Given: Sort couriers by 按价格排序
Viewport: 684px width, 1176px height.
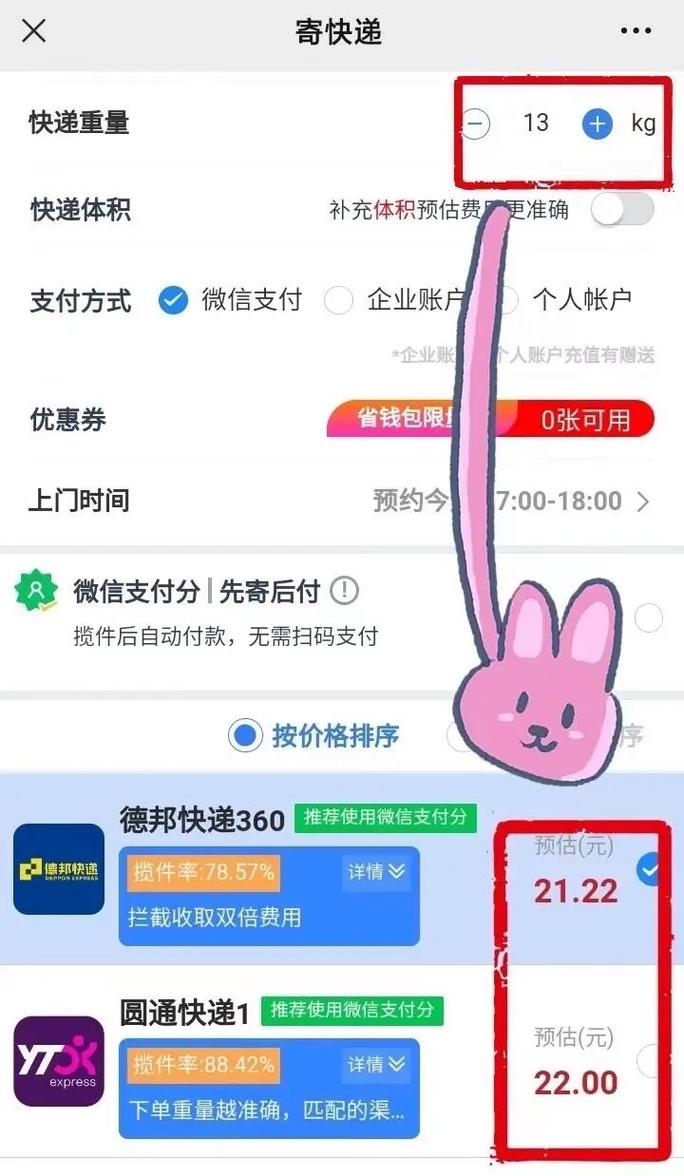Looking at the screenshot, I should (x=244, y=737).
